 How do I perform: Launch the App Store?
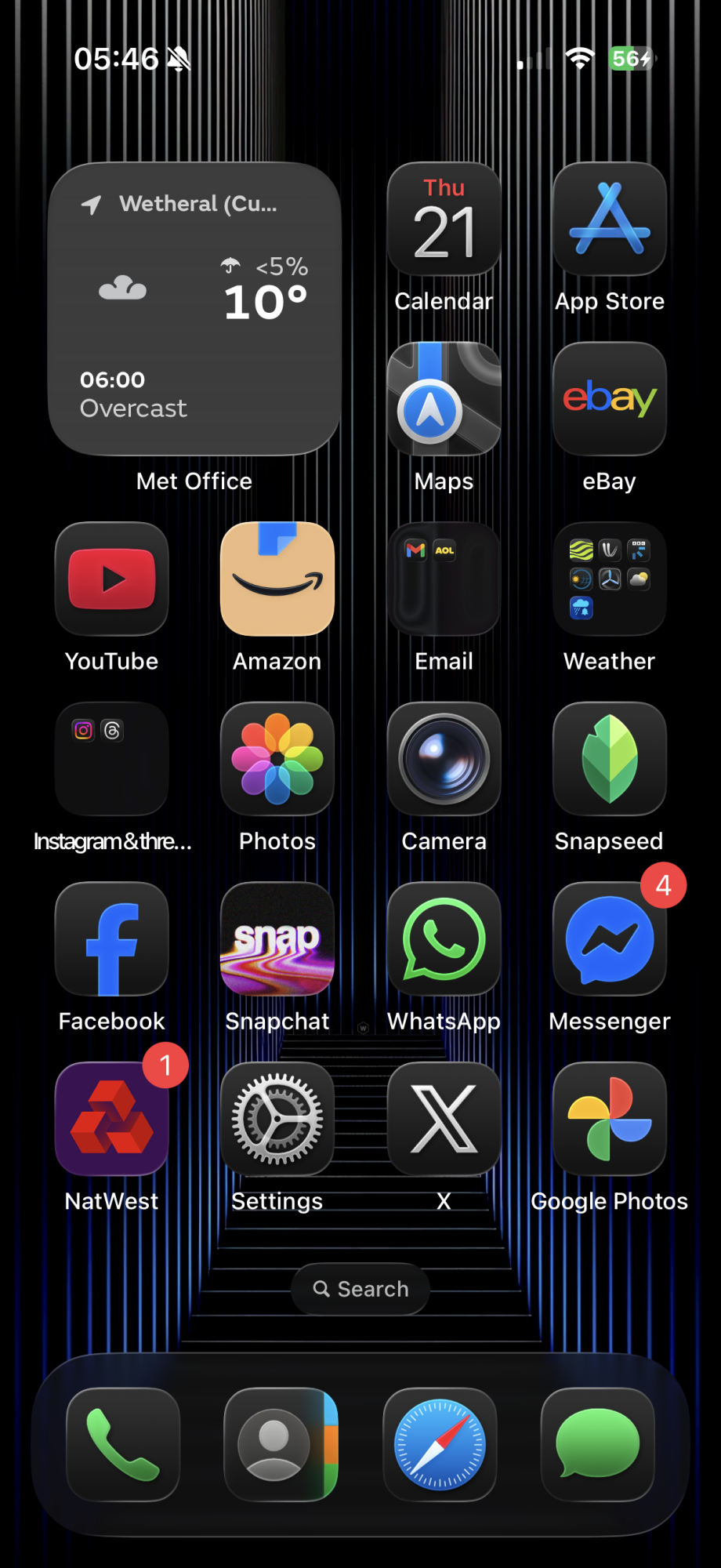point(609,220)
